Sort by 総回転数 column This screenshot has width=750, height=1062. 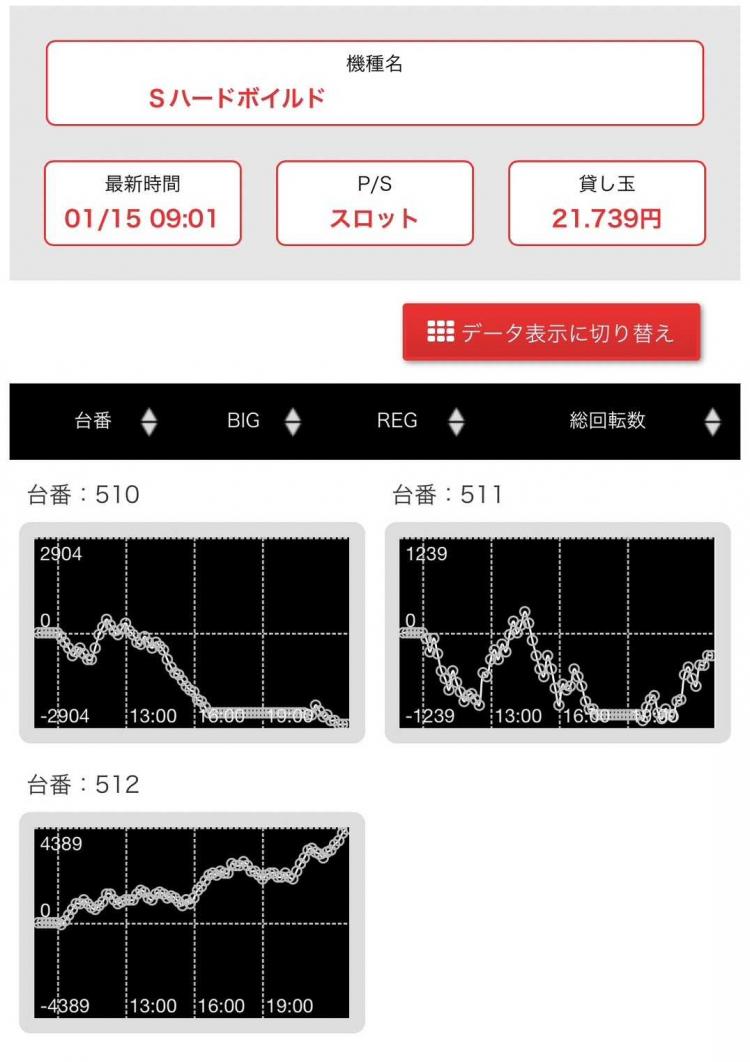(x=643, y=422)
